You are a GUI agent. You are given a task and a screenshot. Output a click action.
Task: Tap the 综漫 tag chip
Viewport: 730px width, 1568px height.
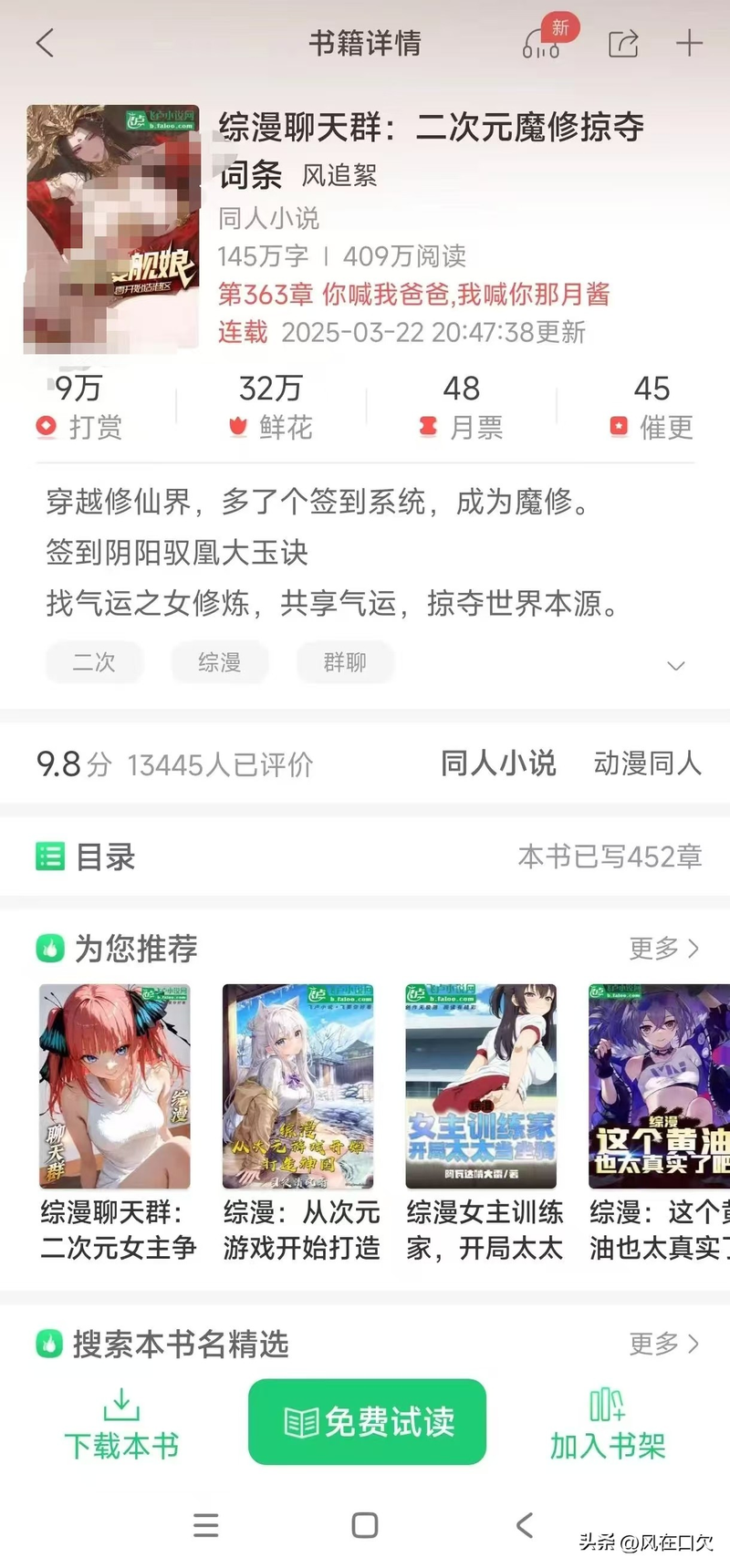pyautogui.click(x=219, y=662)
